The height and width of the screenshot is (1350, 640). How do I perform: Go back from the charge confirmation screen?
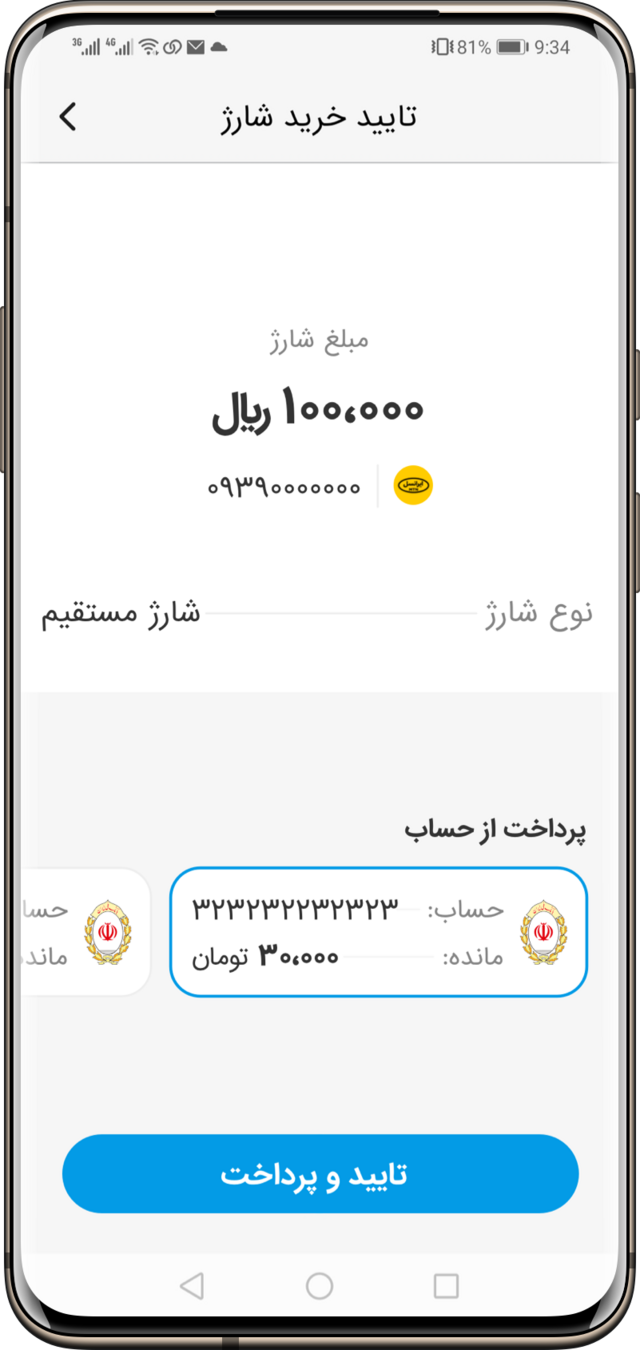(x=67, y=117)
